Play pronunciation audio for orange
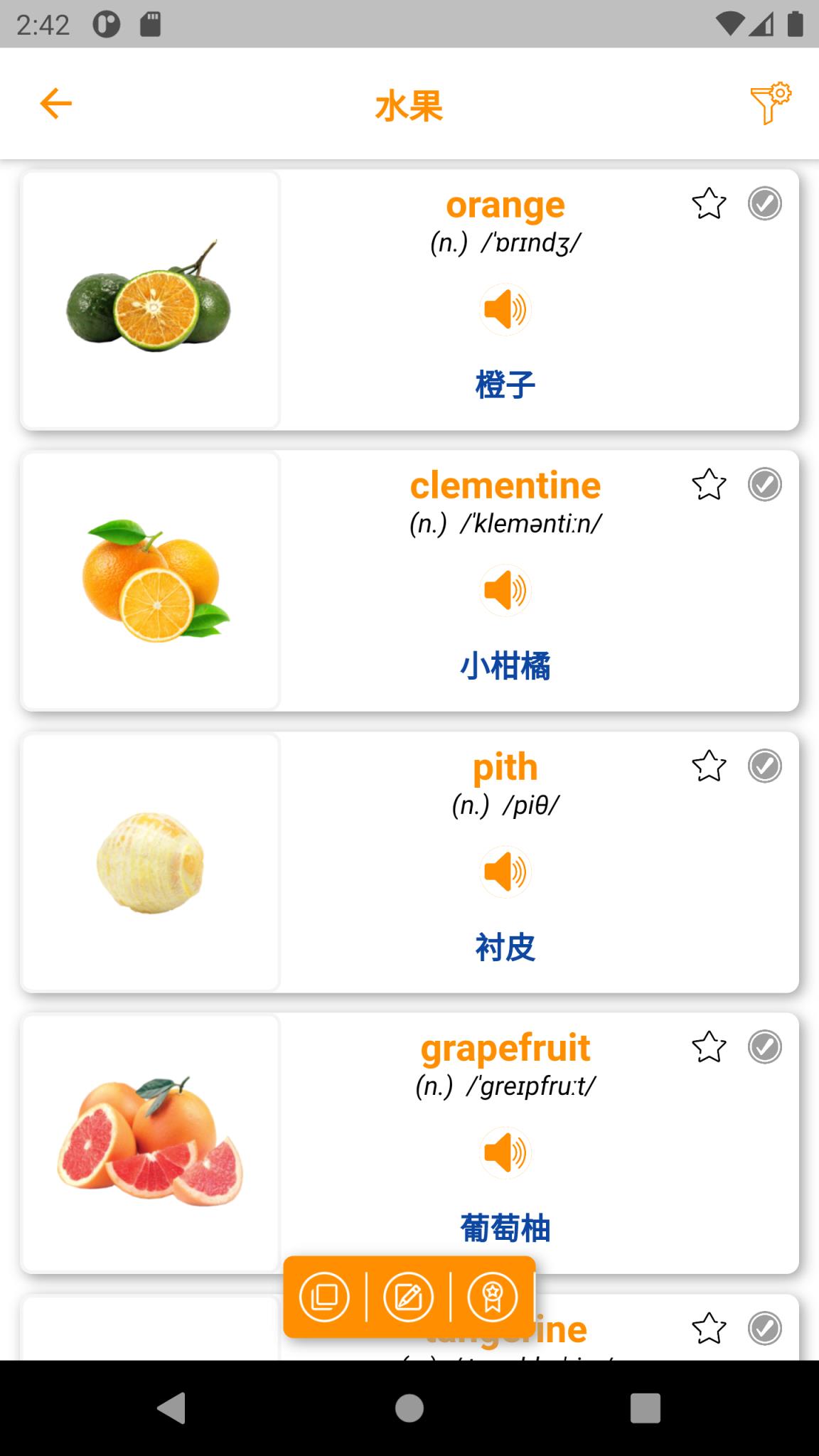 coord(505,309)
